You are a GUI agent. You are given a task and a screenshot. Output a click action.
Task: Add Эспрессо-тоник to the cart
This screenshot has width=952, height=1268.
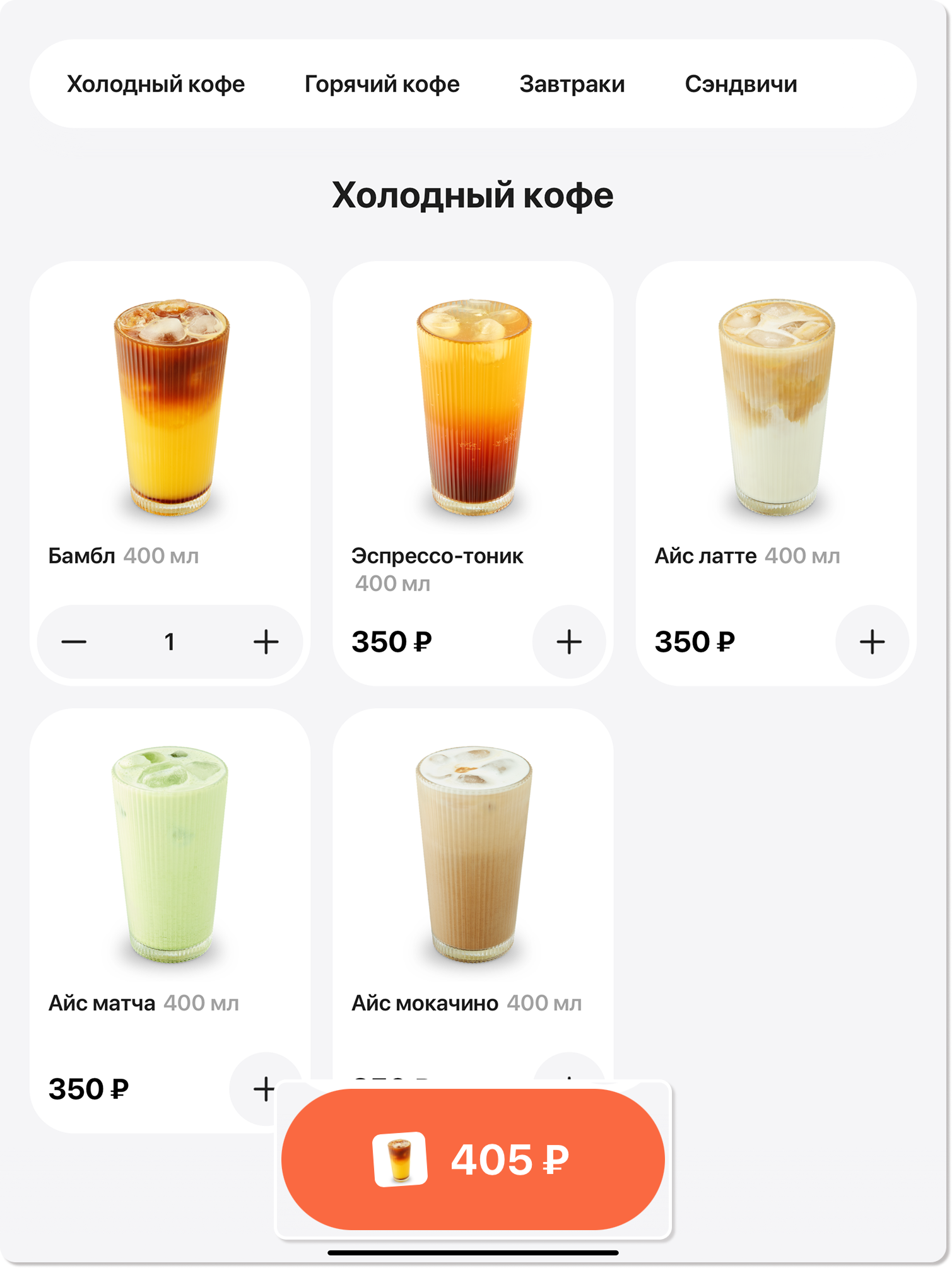point(568,642)
